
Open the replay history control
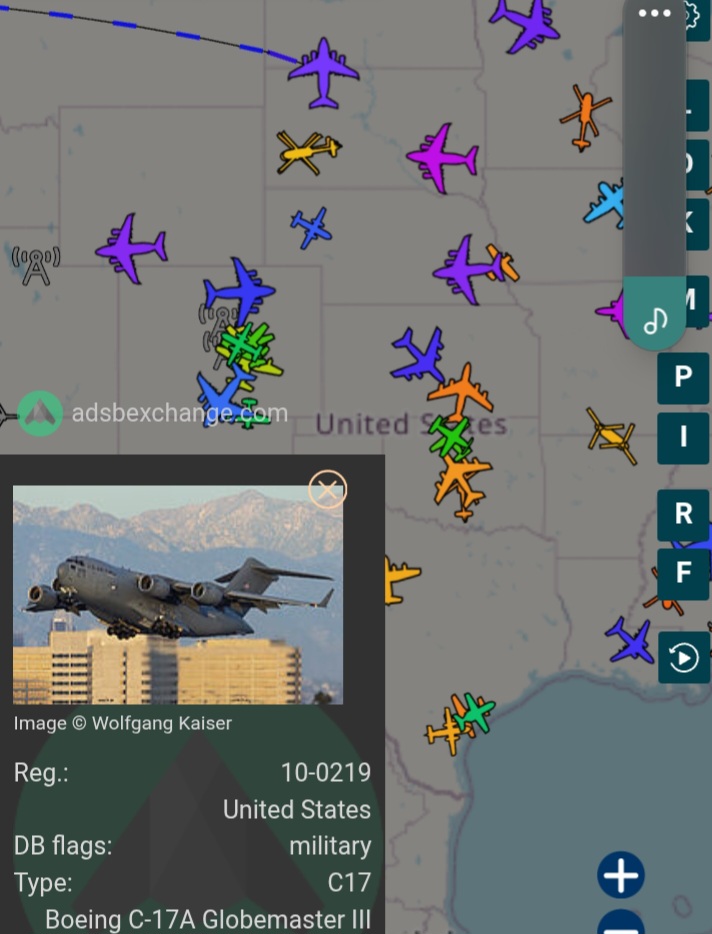pyautogui.click(x=684, y=657)
